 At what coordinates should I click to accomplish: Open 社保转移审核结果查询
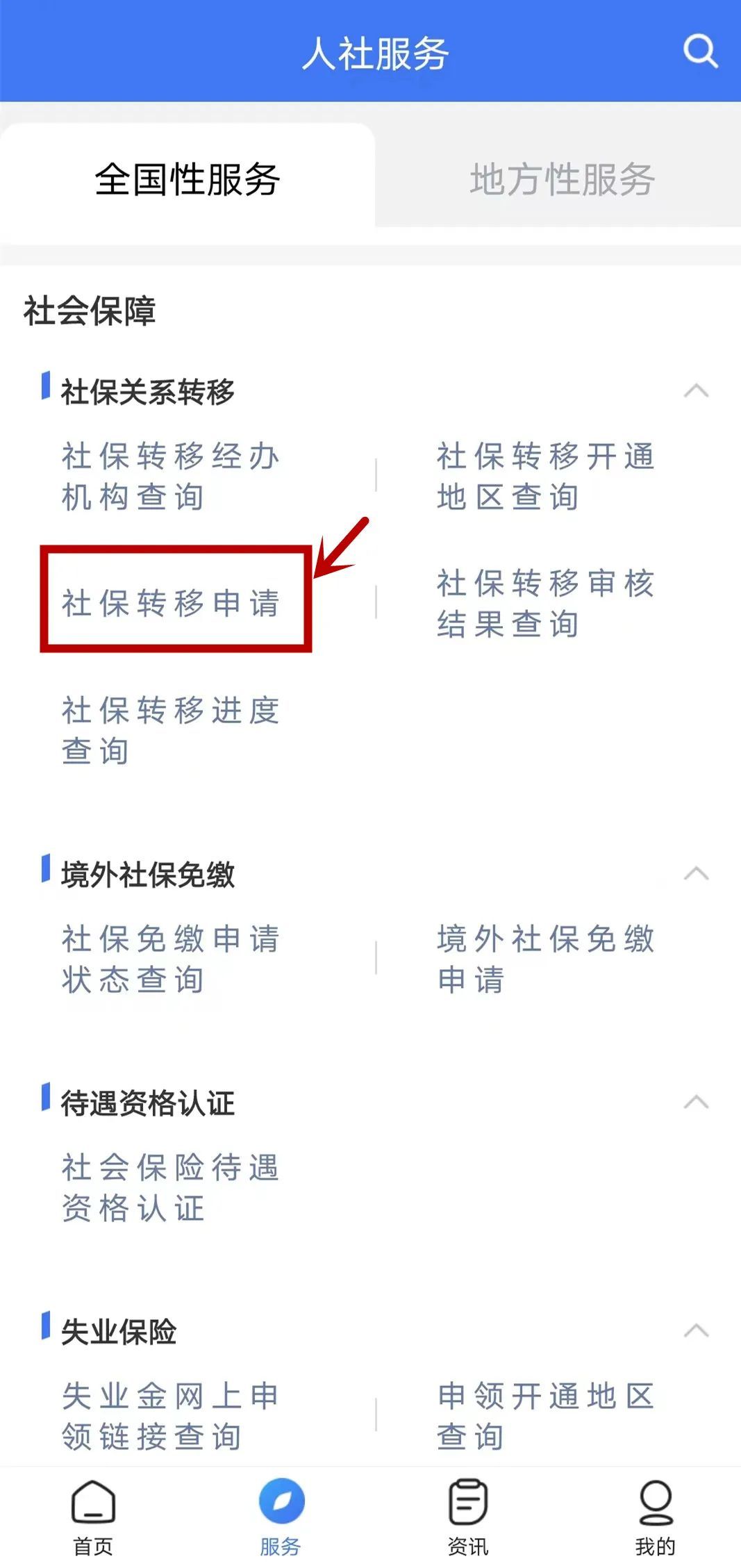pyautogui.click(x=545, y=603)
